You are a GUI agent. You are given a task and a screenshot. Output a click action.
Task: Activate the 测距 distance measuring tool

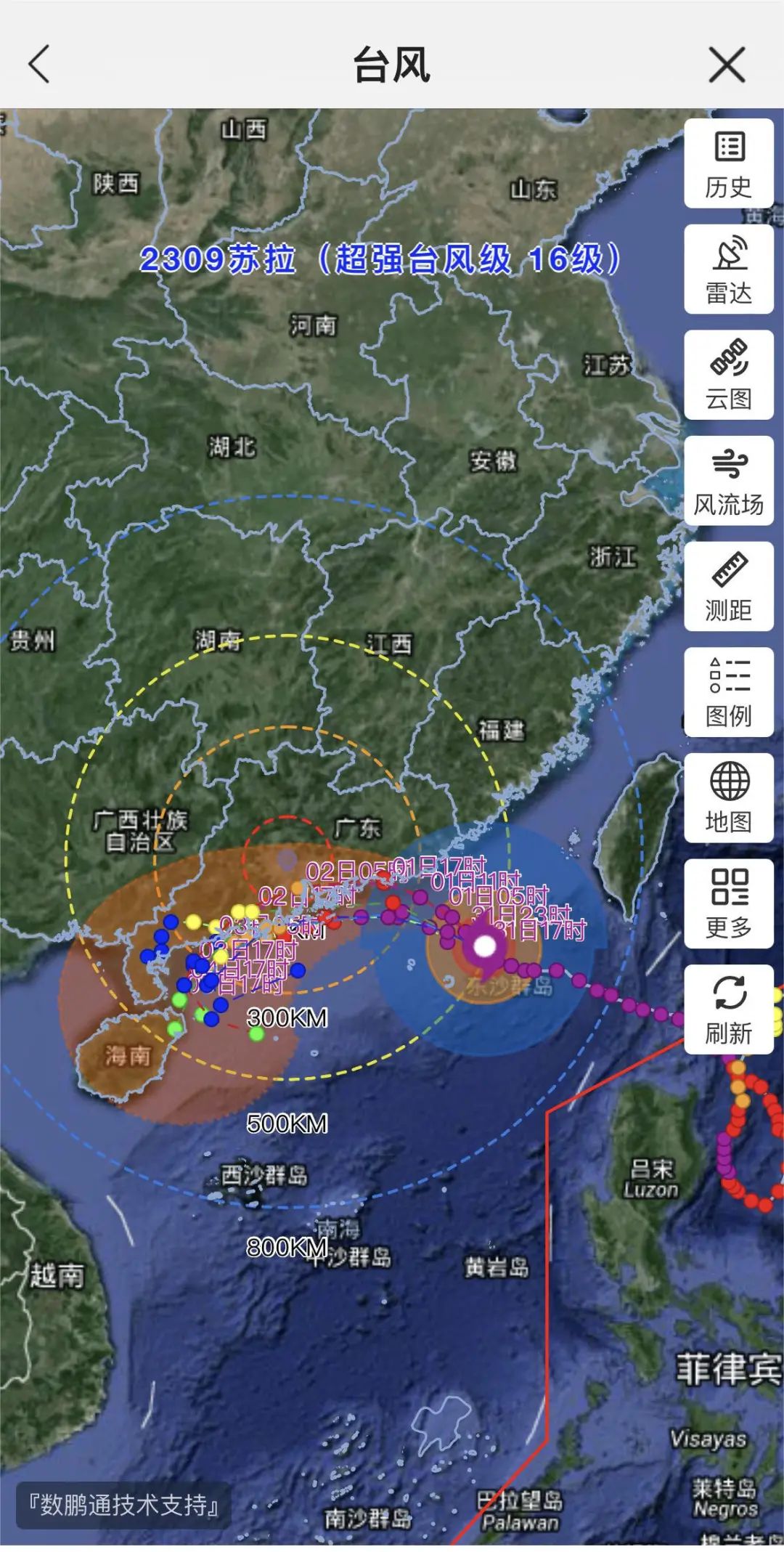728,587
